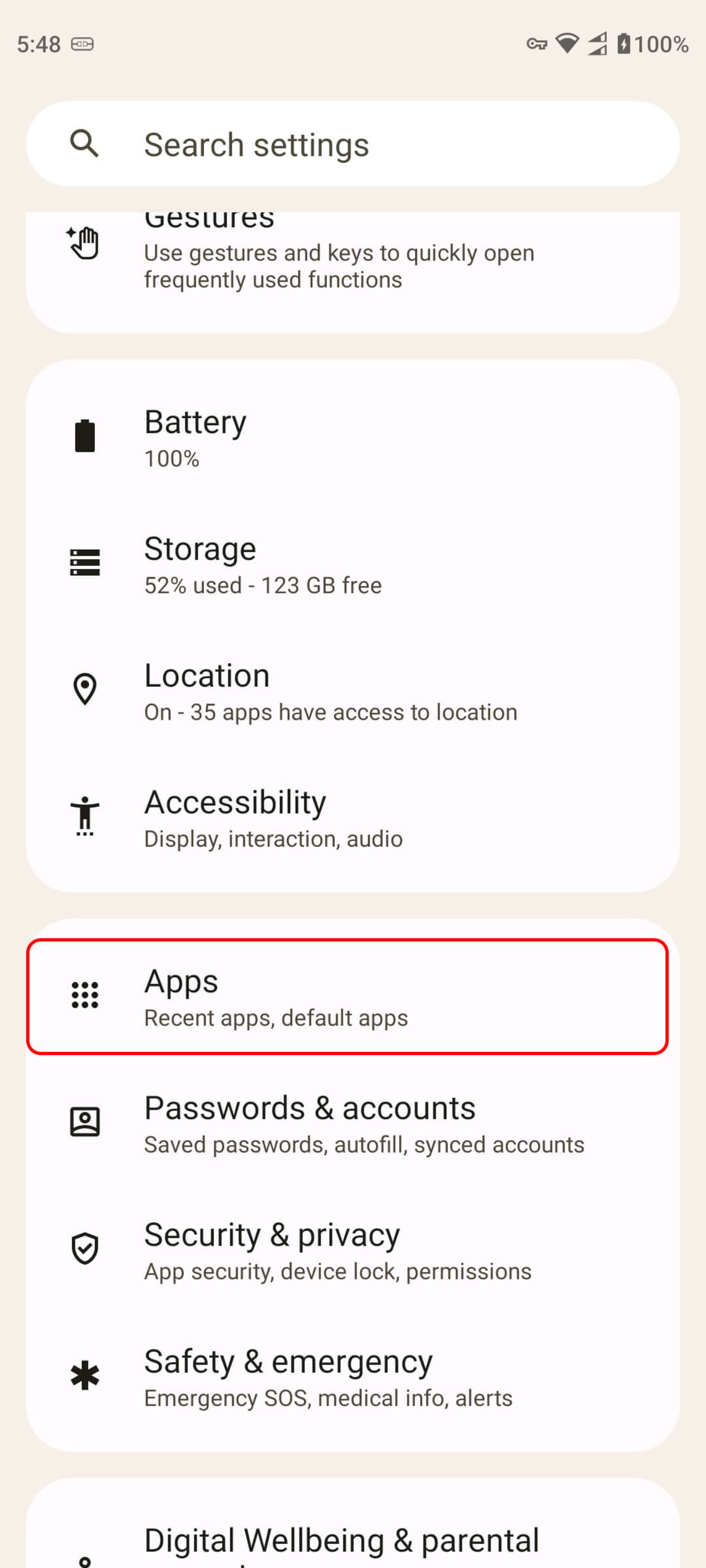
Task: Tap the Search settings input field
Action: 350,144
